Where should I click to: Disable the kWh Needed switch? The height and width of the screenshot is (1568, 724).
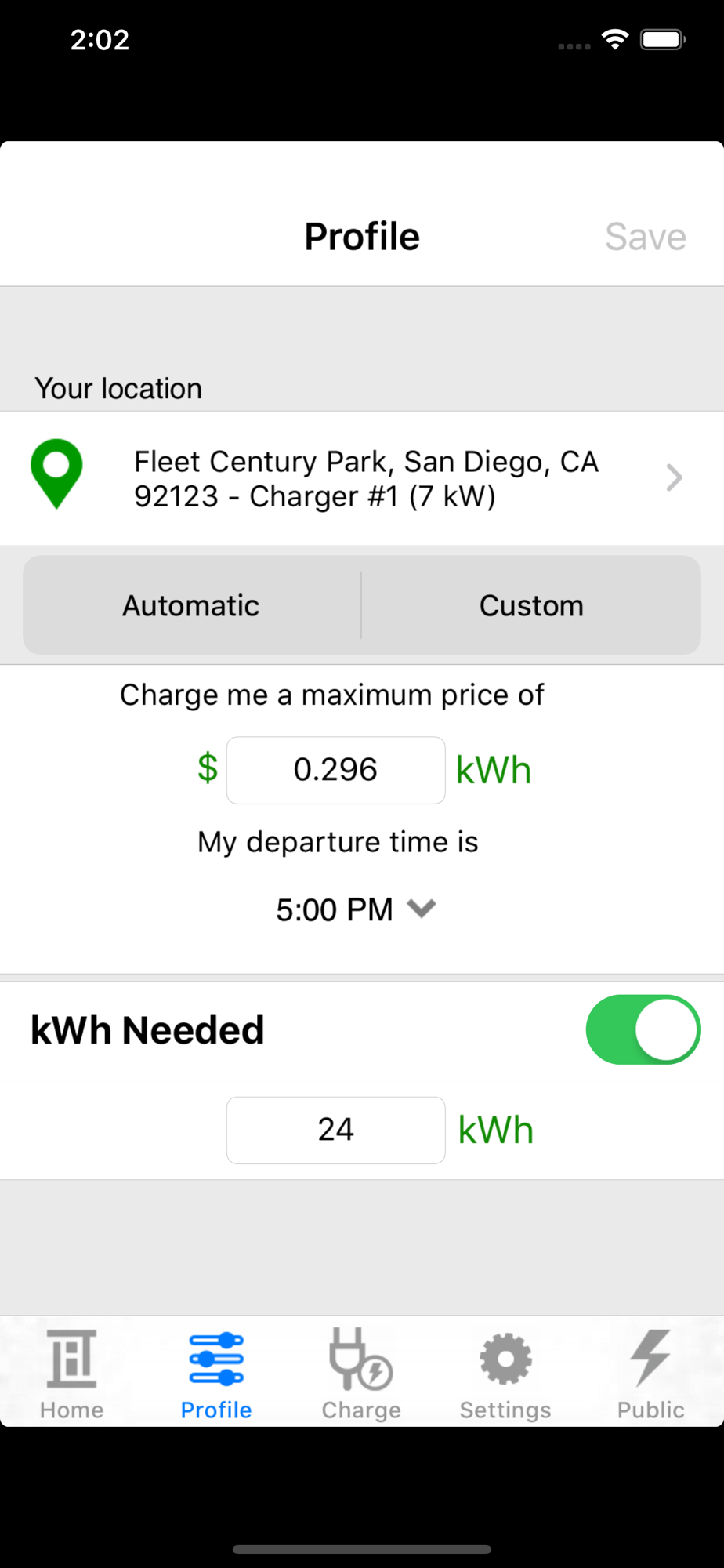pos(643,1029)
